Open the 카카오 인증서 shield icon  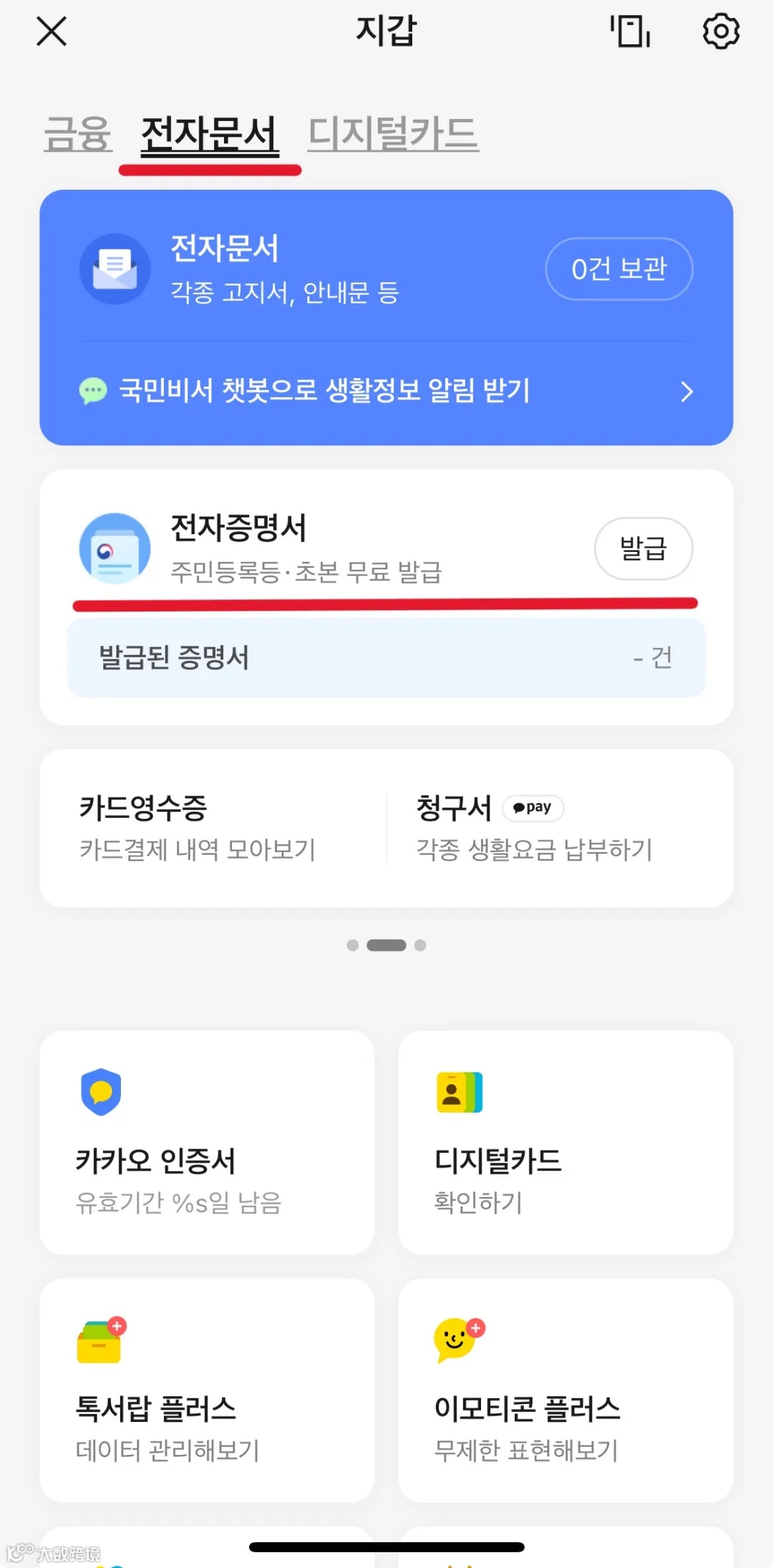[100, 1092]
